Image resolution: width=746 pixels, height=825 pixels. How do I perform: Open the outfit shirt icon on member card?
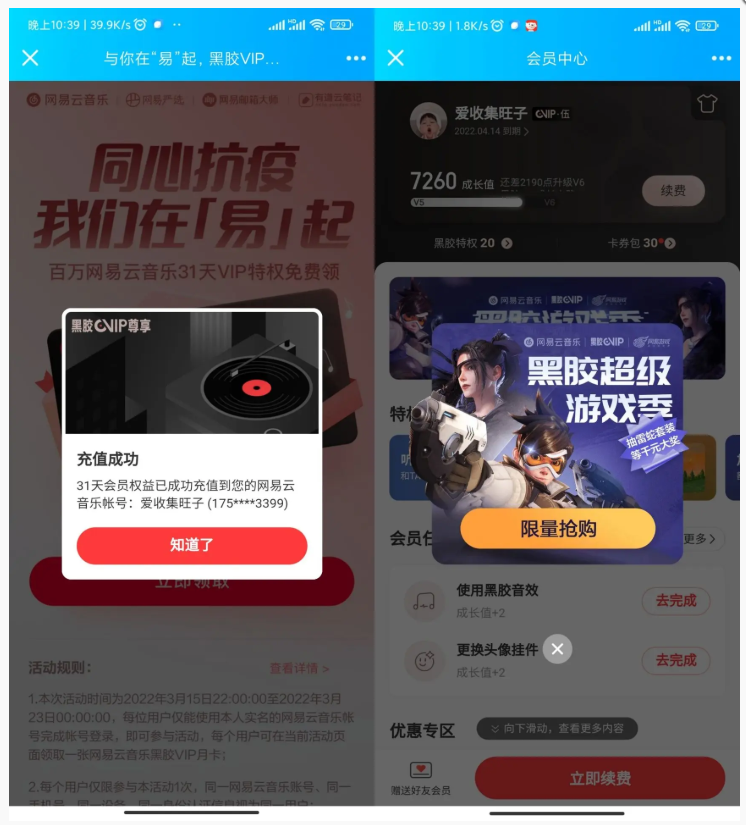(x=707, y=104)
